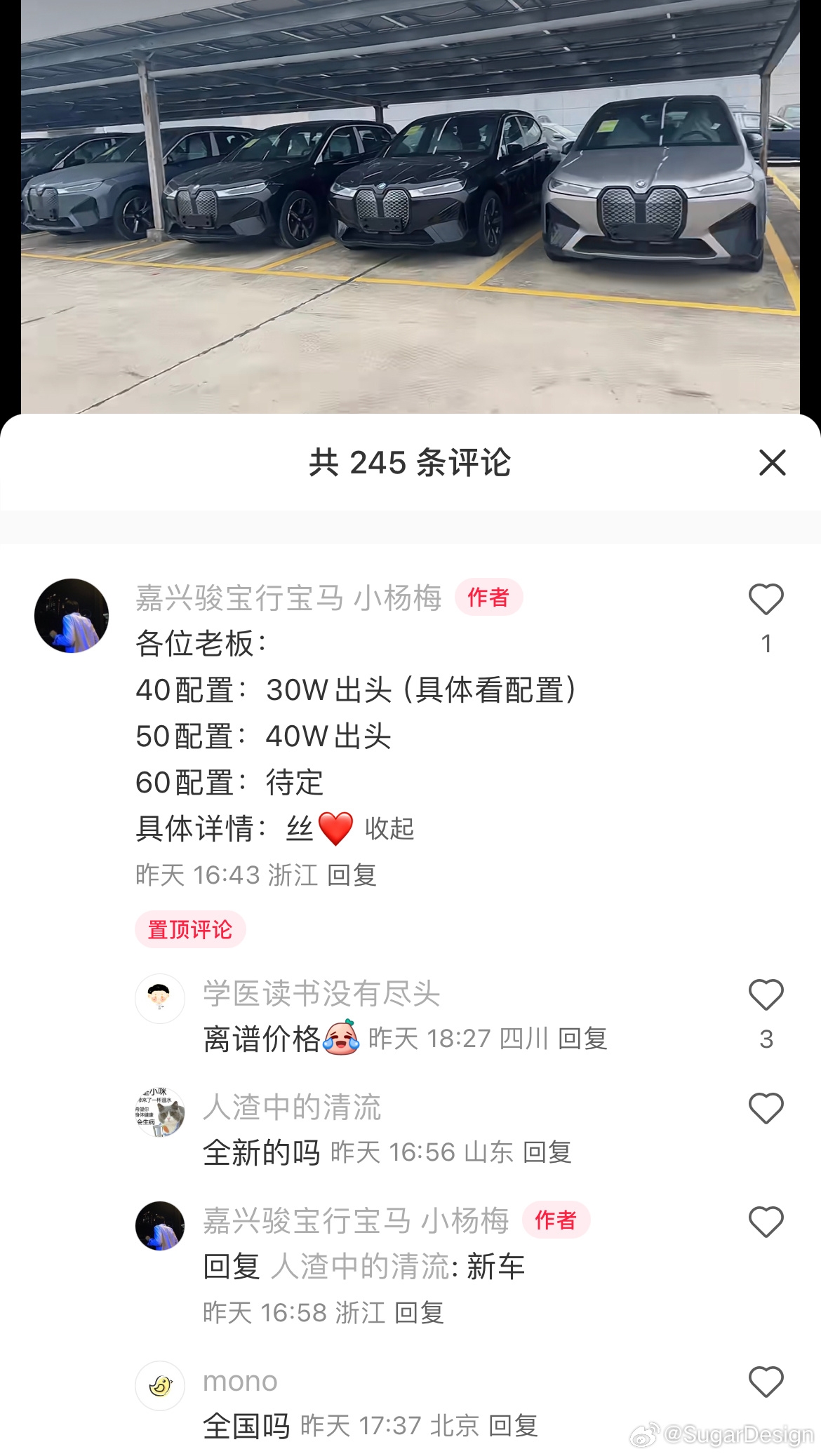Like the author's pinned price comment

click(x=766, y=600)
